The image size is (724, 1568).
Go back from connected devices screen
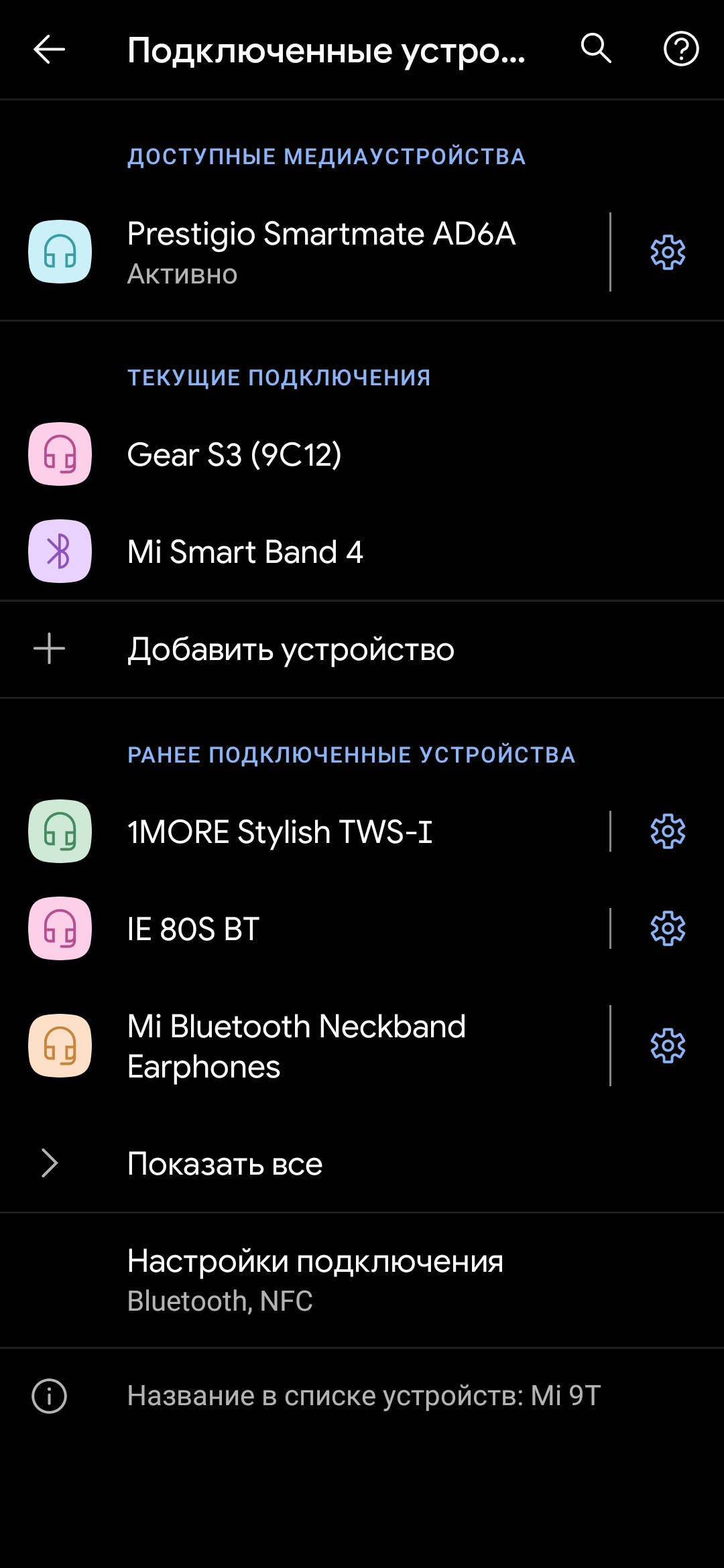point(49,49)
